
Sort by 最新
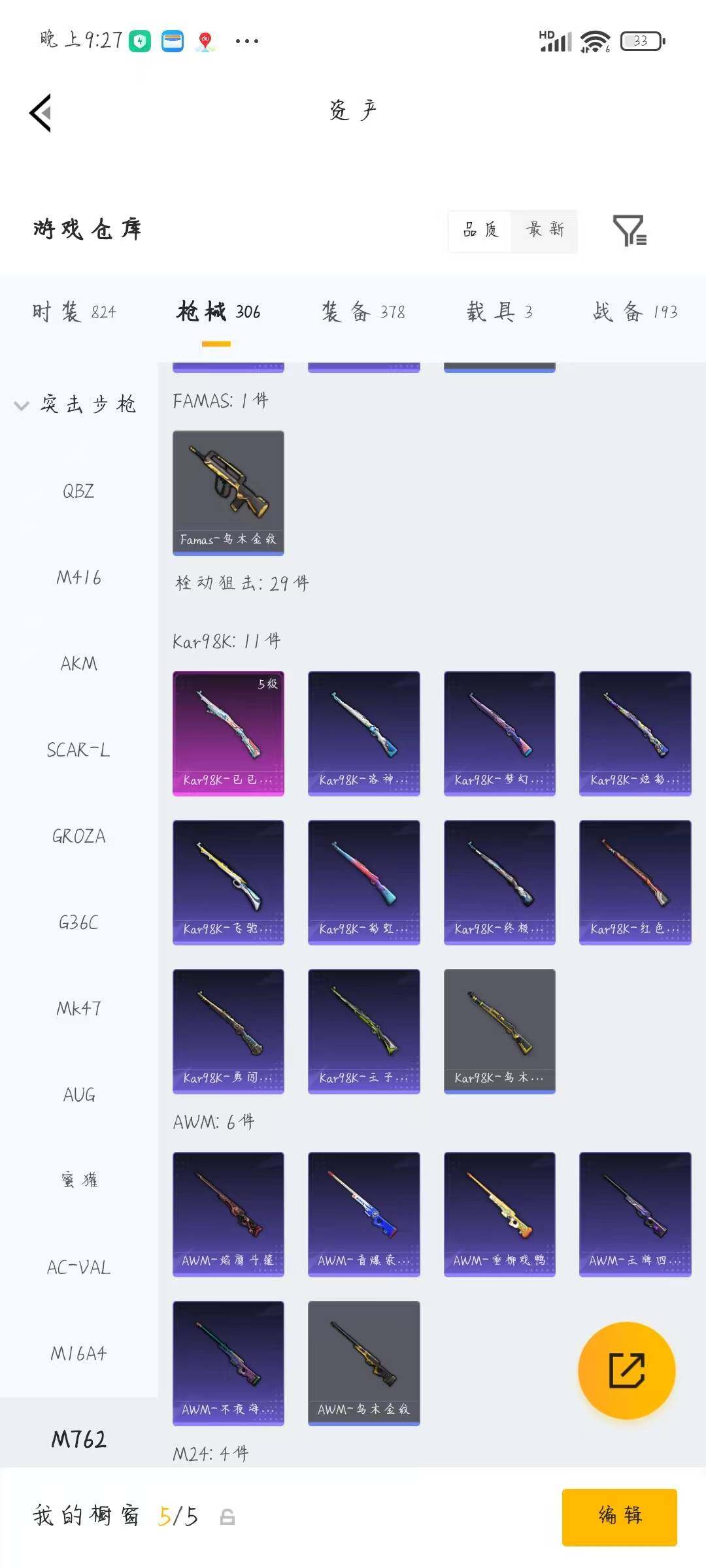point(545,230)
